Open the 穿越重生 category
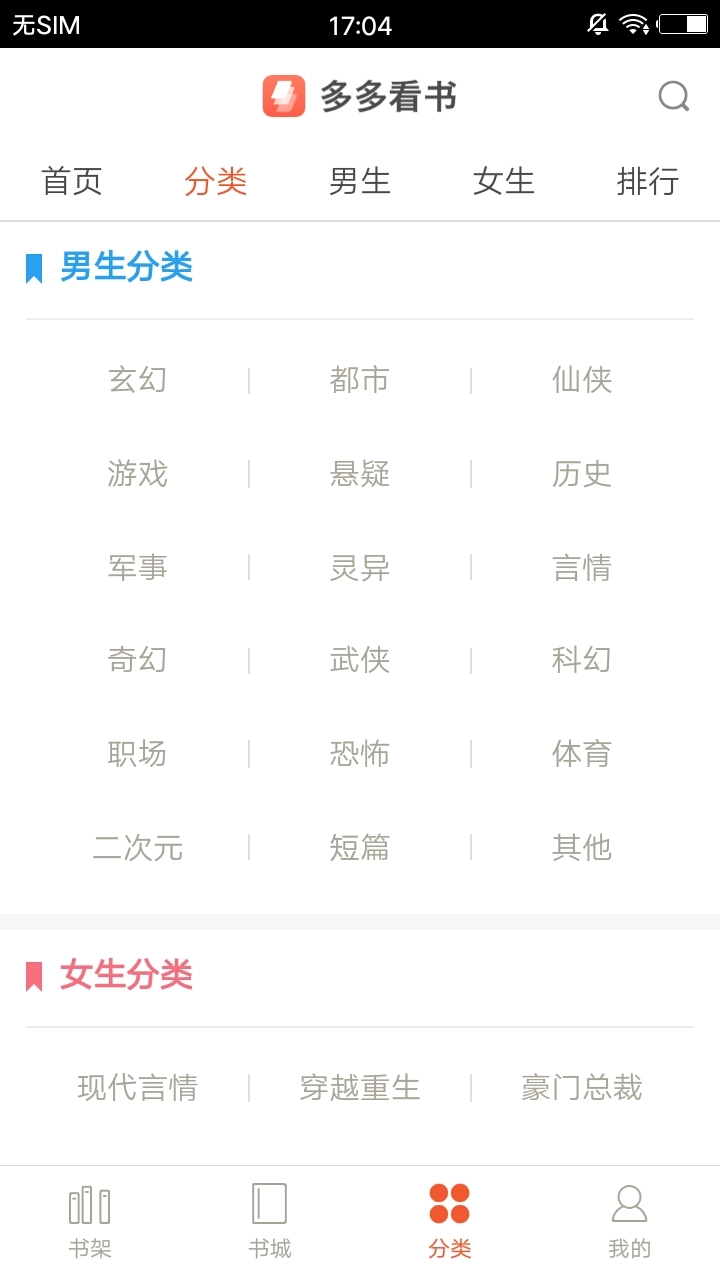The image size is (720, 1280). 360,1087
